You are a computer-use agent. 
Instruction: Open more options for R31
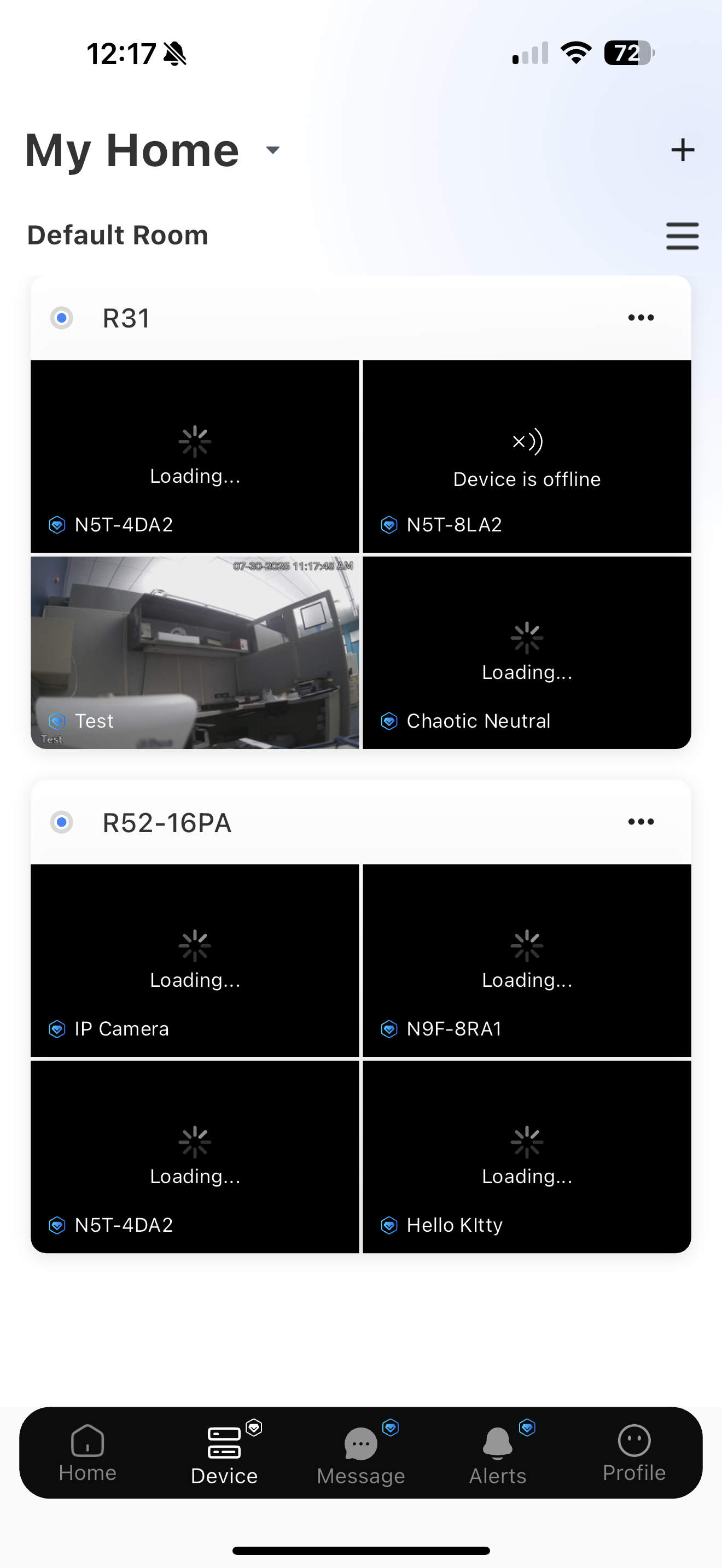click(641, 318)
